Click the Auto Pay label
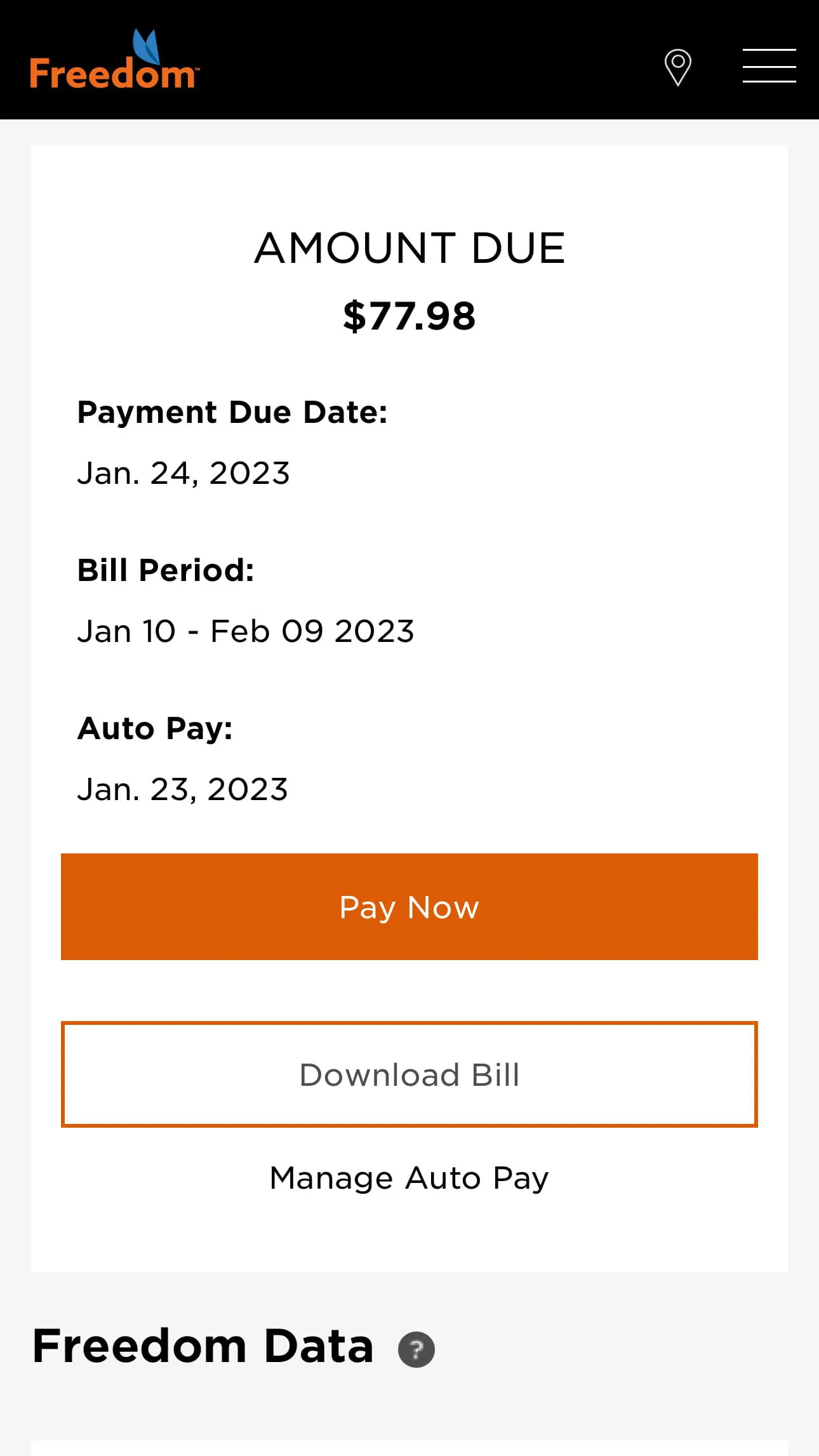Image resolution: width=819 pixels, height=1456 pixels. (156, 728)
